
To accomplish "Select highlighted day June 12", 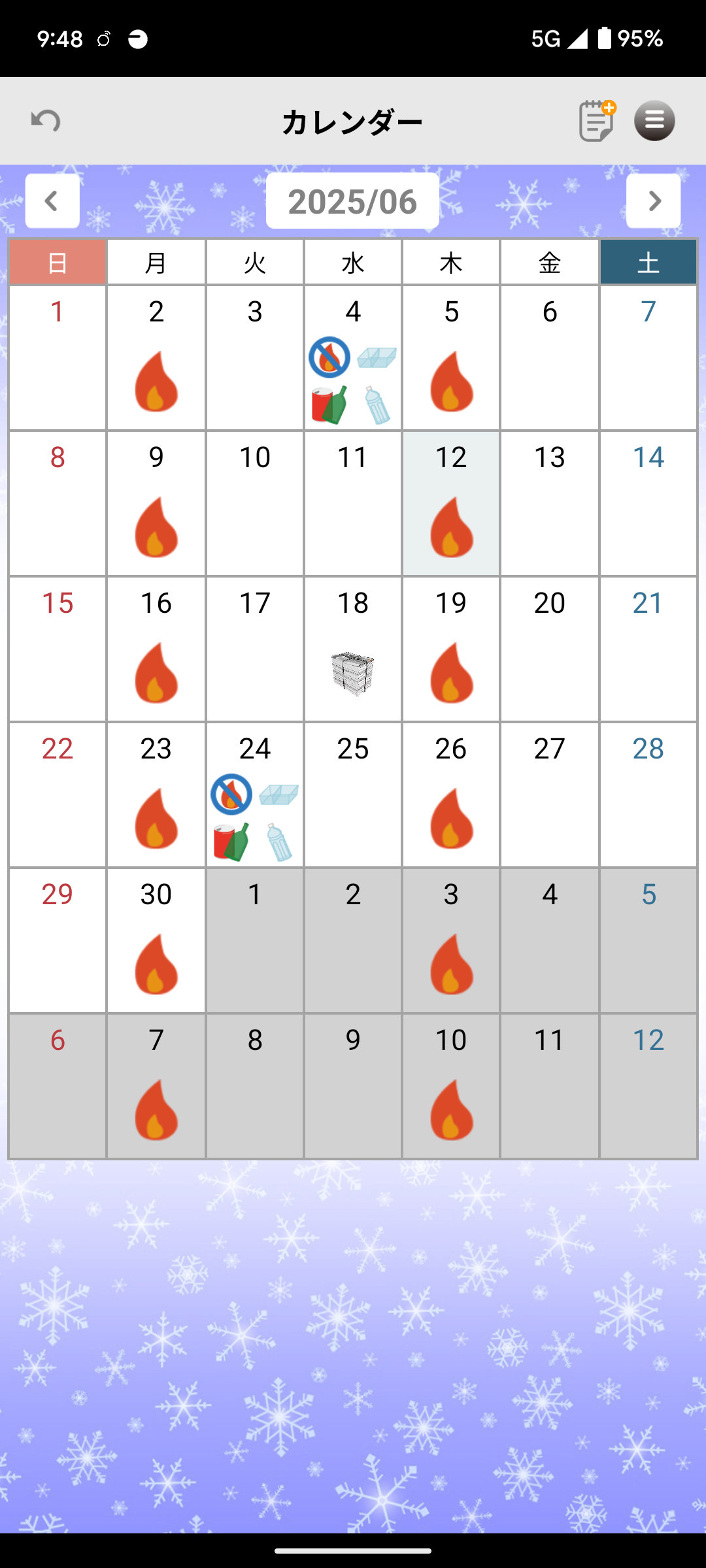I will click(451, 504).
